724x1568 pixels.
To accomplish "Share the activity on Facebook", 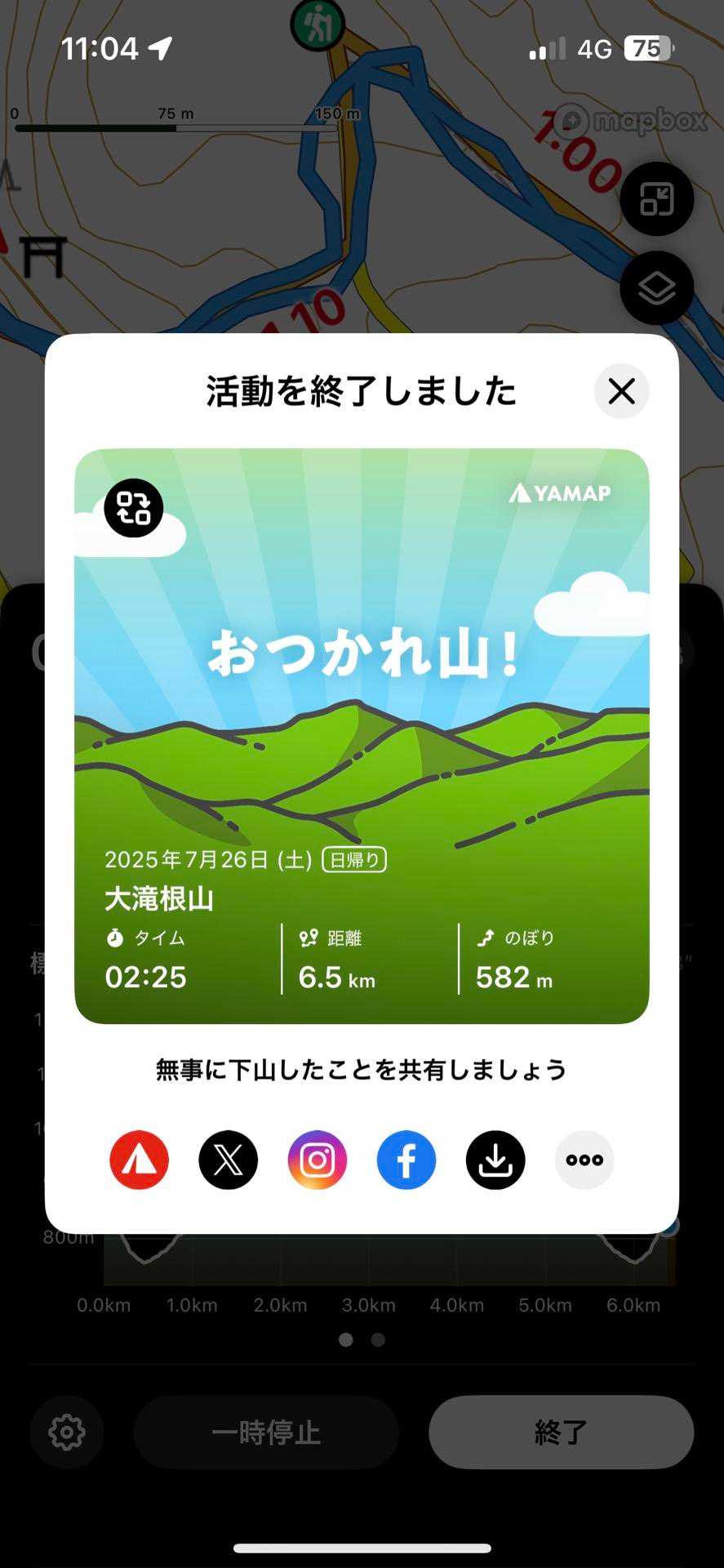I will click(x=406, y=1160).
